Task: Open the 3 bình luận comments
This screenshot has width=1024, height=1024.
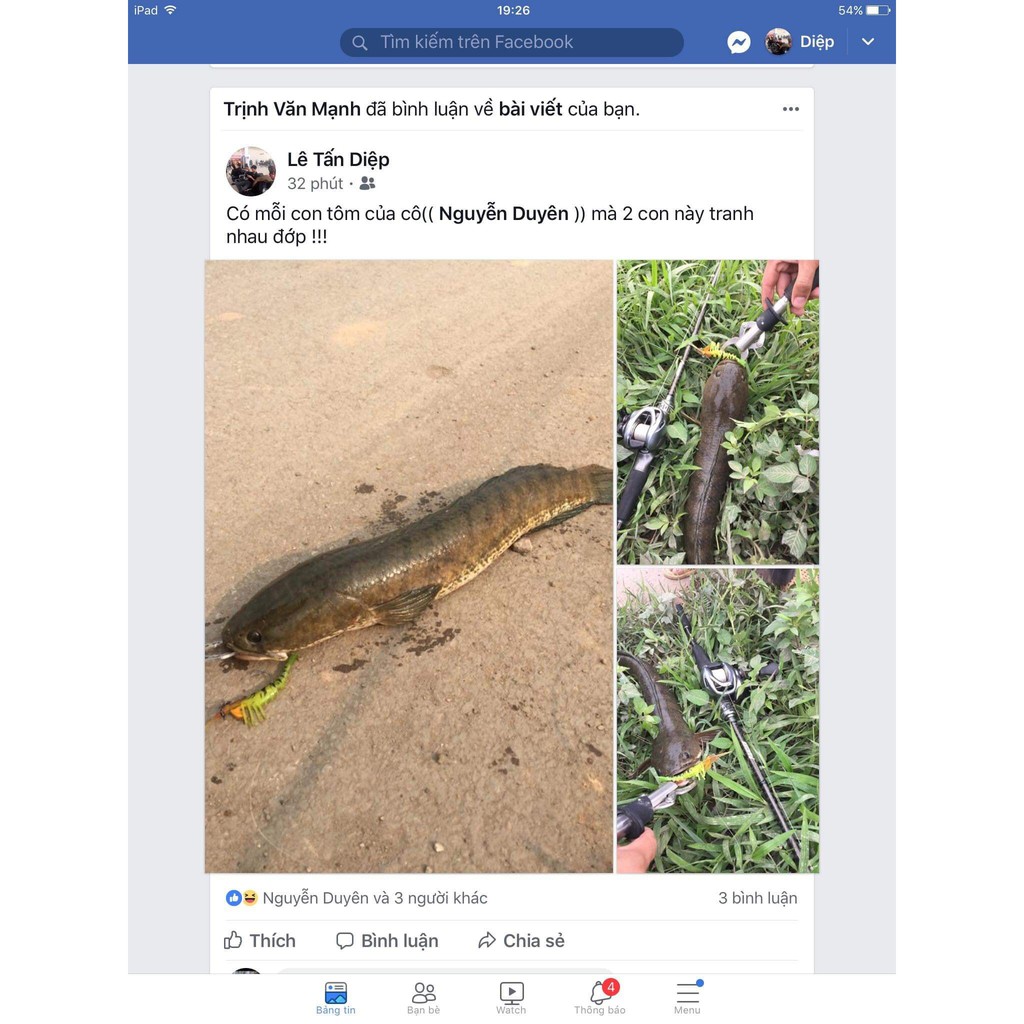Action: [x=757, y=898]
